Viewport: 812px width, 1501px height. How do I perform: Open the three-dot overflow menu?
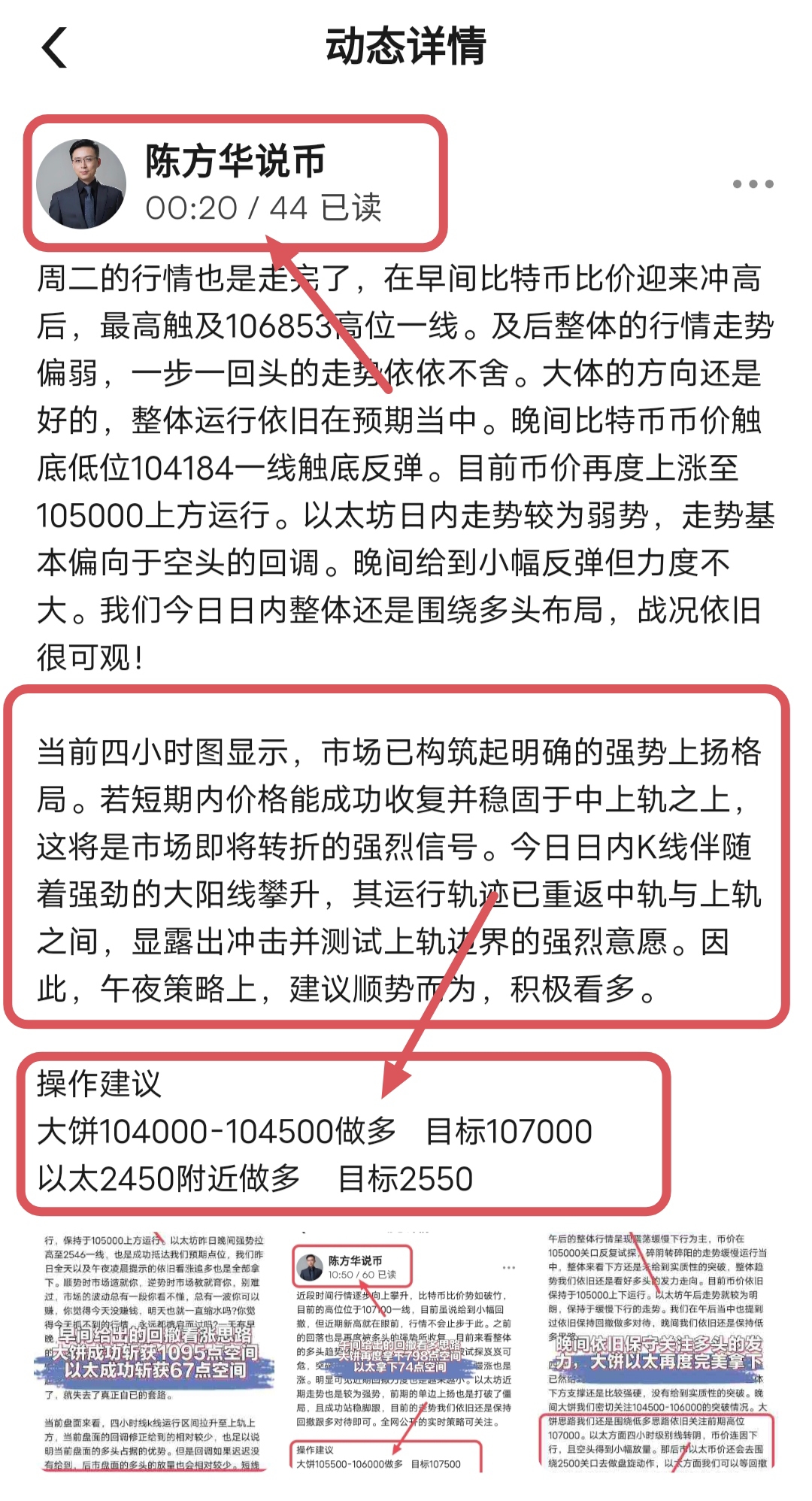pyautogui.click(x=753, y=184)
